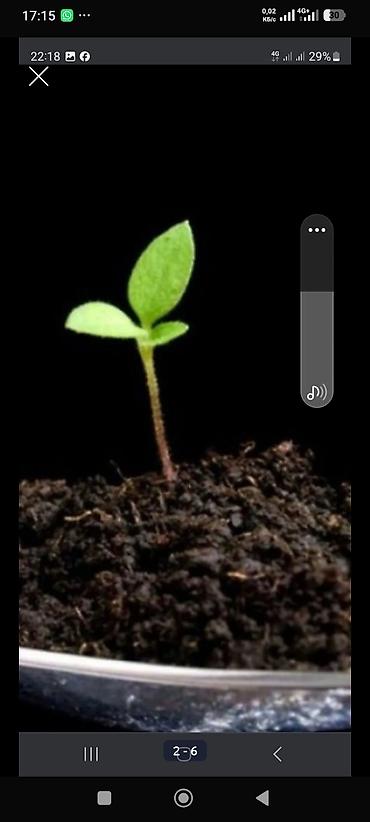Open recent apps with the square button

click(104, 798)
